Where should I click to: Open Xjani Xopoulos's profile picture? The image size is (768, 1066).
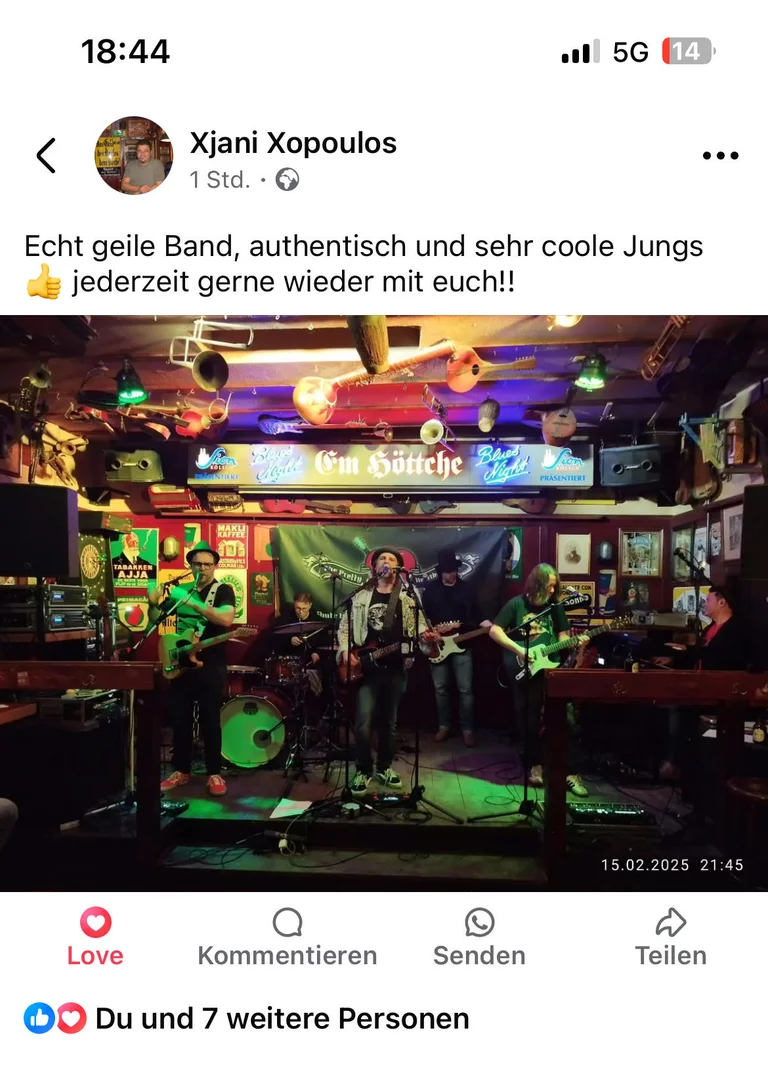point(133,155)
